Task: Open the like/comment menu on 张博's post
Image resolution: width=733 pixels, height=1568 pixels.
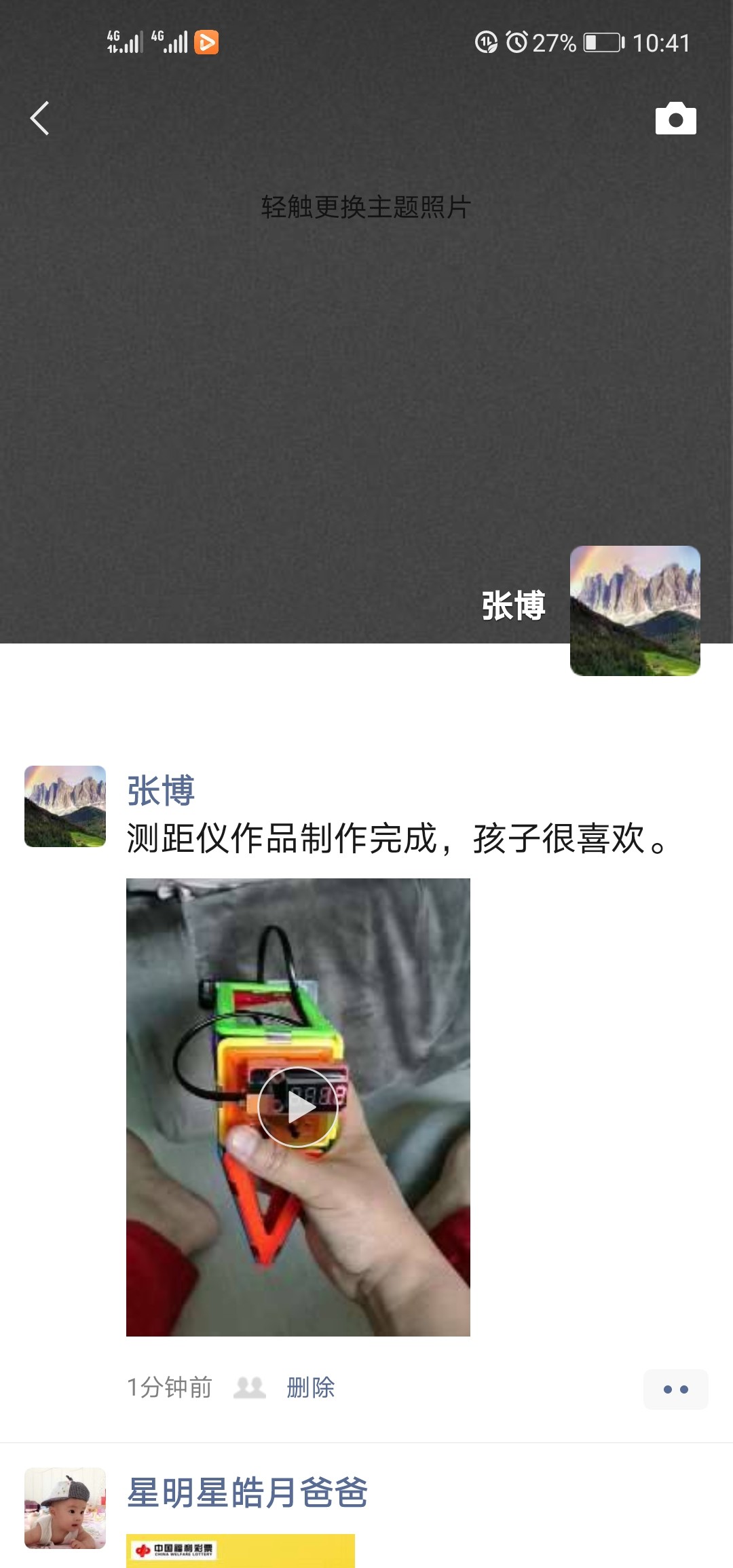Action: click(x=675, y=1389)
